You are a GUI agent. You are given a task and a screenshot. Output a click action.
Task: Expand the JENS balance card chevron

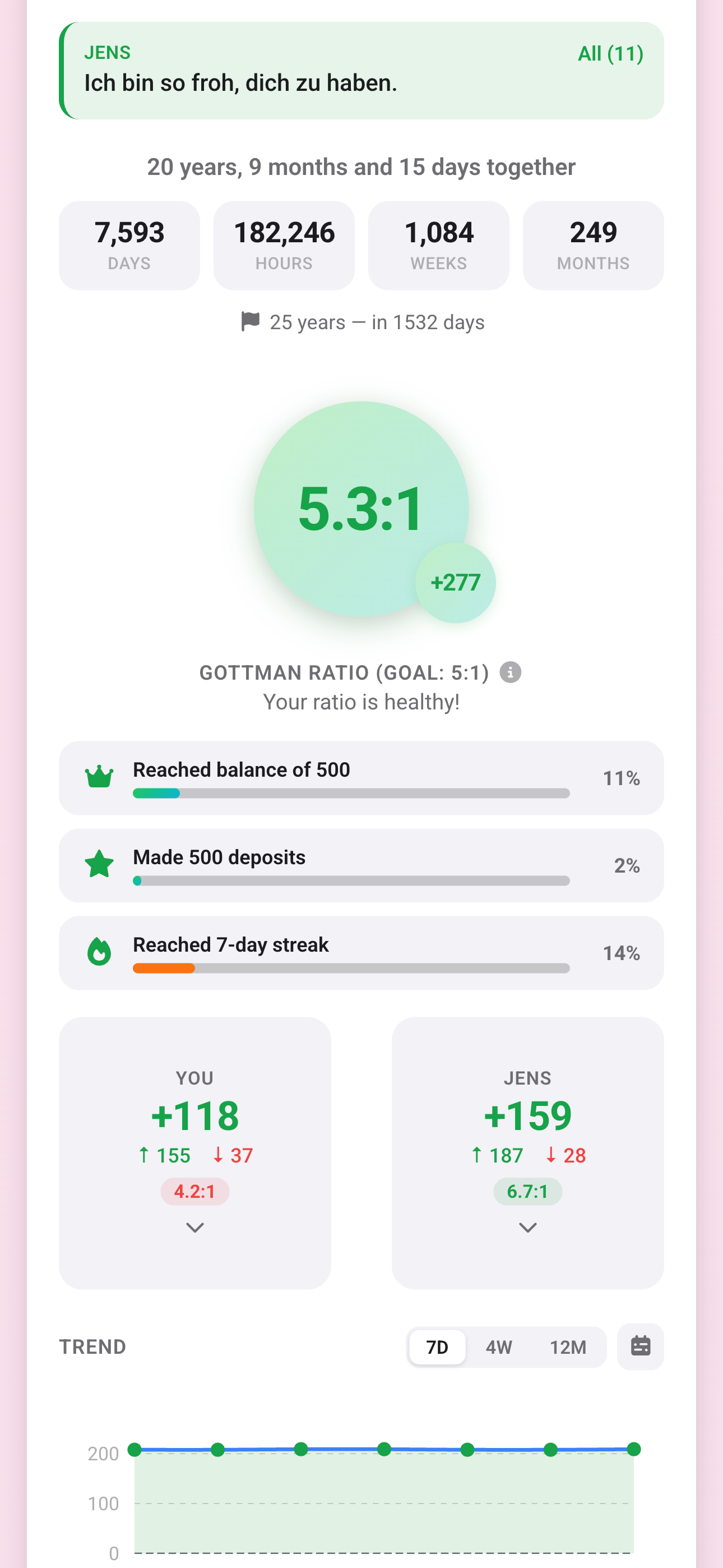tap(527, 1227)
